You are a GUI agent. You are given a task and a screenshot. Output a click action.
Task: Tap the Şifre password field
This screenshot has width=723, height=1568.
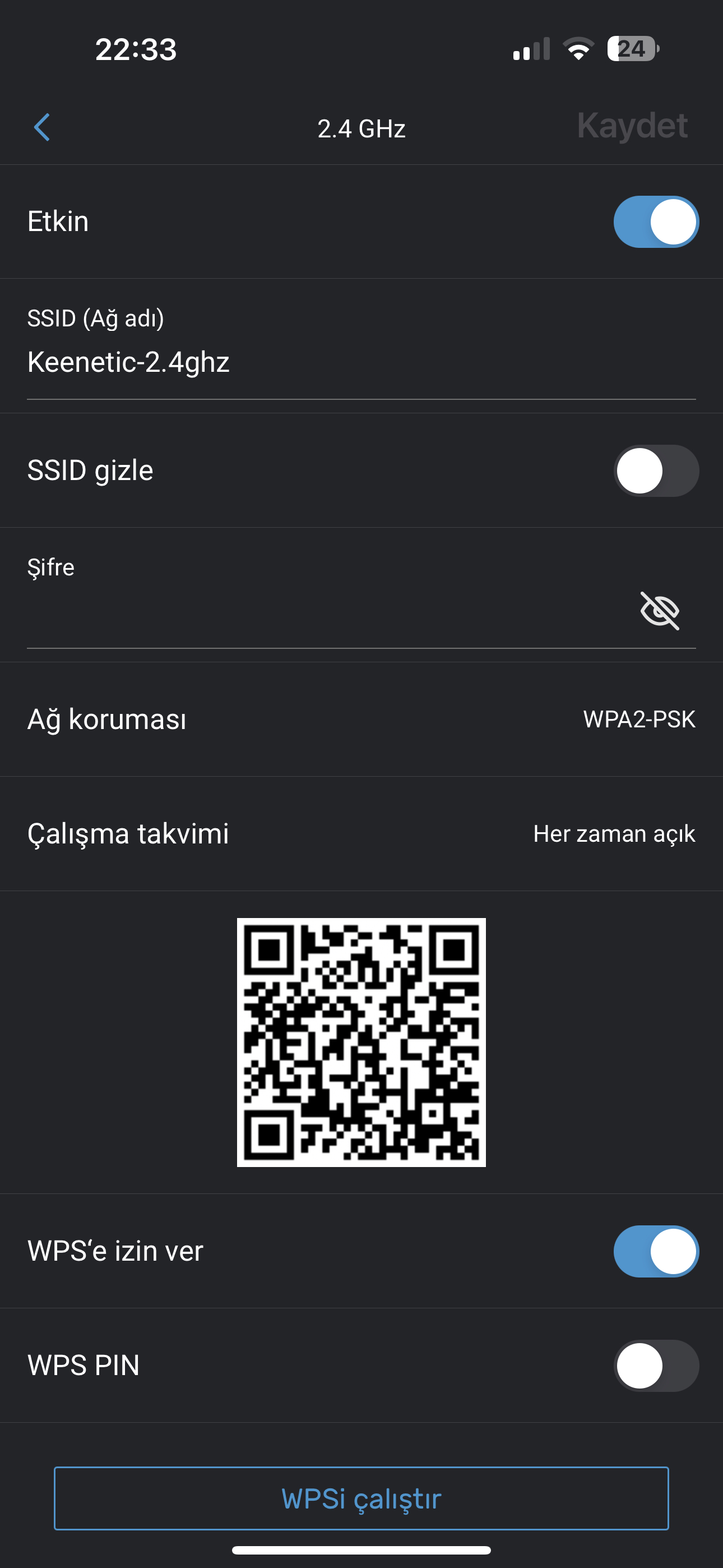coord(328,611)
